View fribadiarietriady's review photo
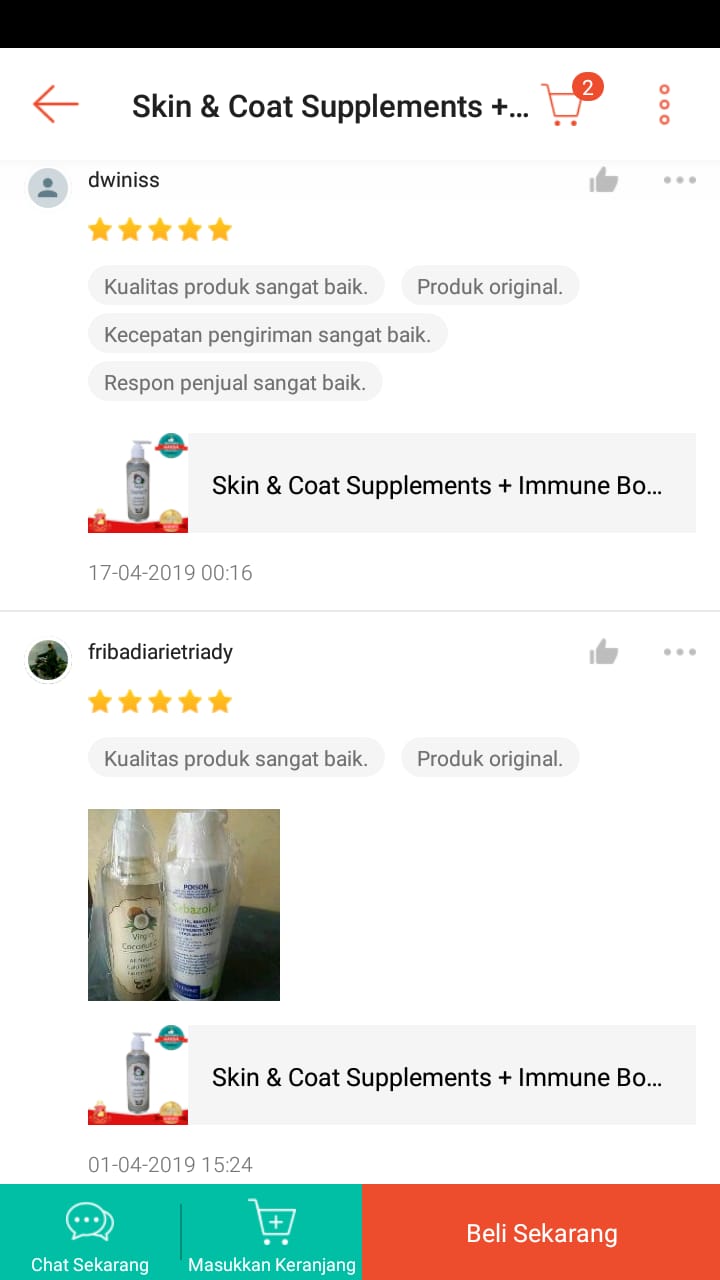This screenshot has width=720, height=1280. [x=184, y=905]
